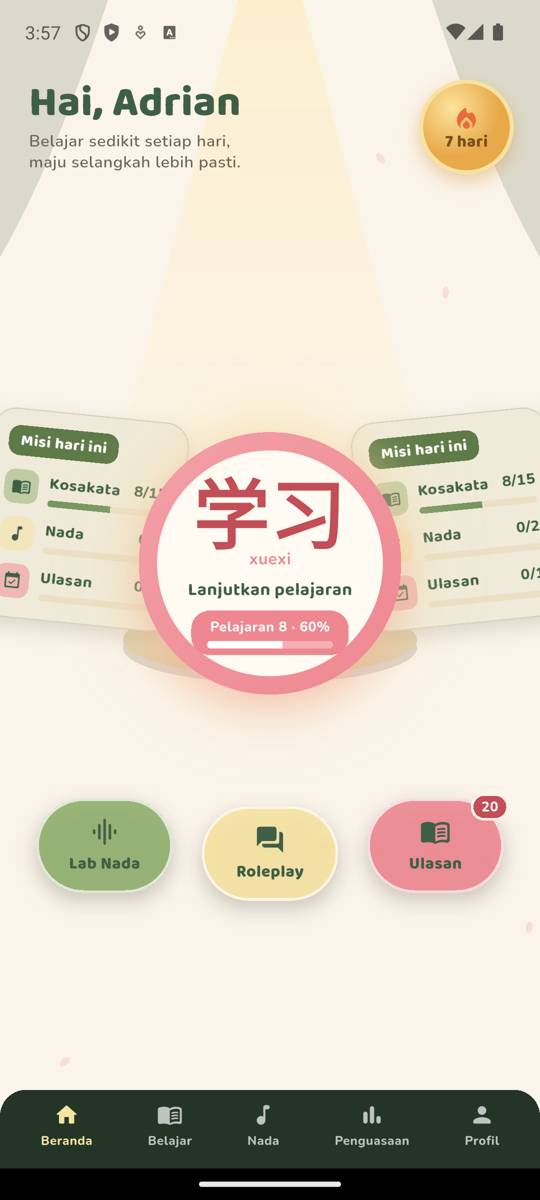Image resolution: width=540 pixels, height=1200 pixels.
Task: Select the Beranda tab
Action: [x=67, y=1126]
